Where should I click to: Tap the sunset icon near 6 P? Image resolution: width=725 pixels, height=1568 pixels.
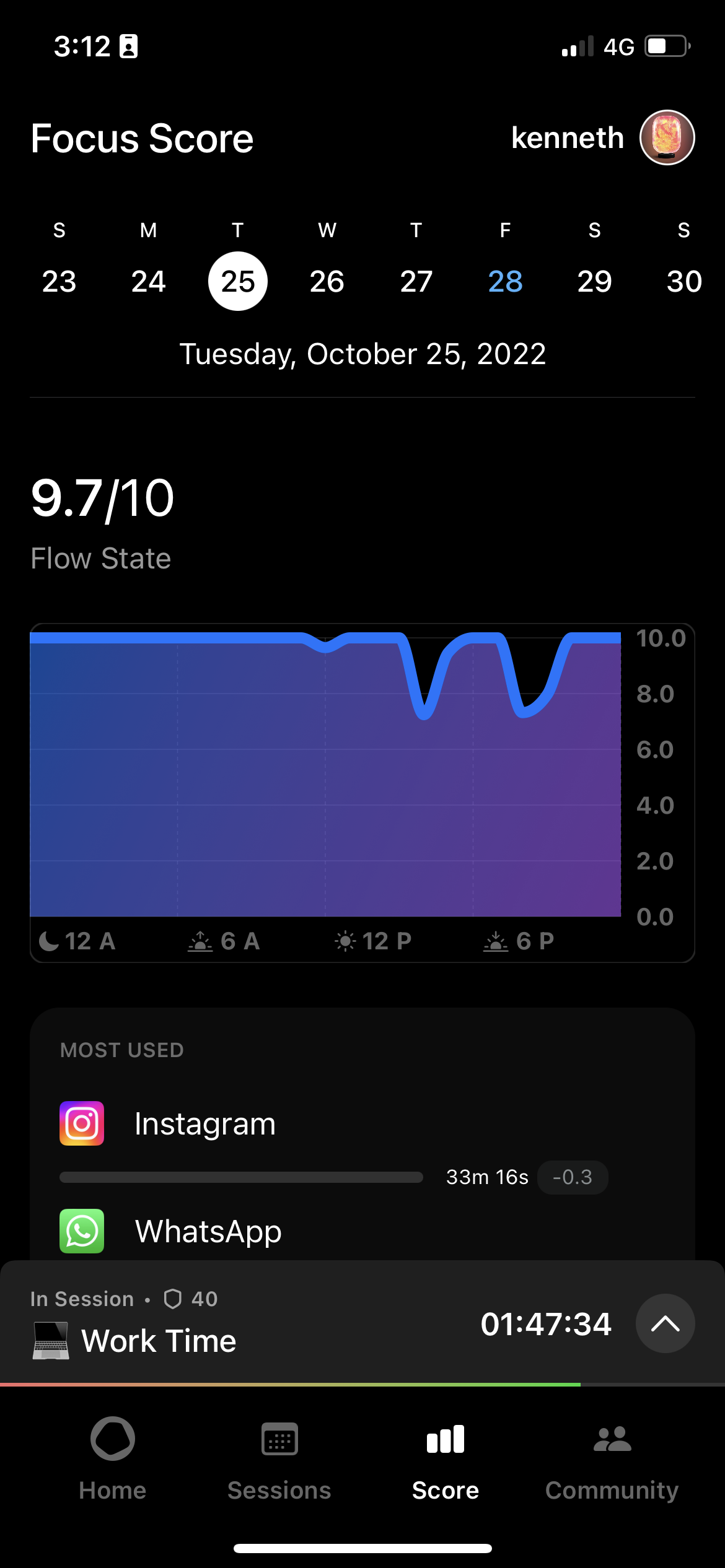(x=496, y=939)
